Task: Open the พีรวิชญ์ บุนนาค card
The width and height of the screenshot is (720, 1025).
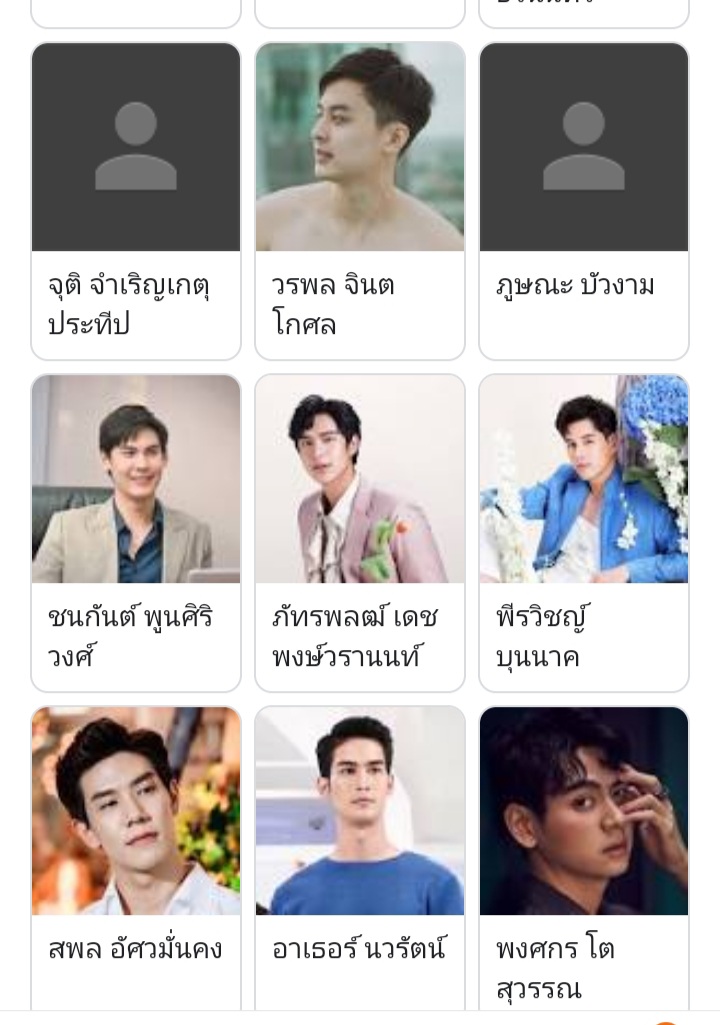Action: point(584,533)
